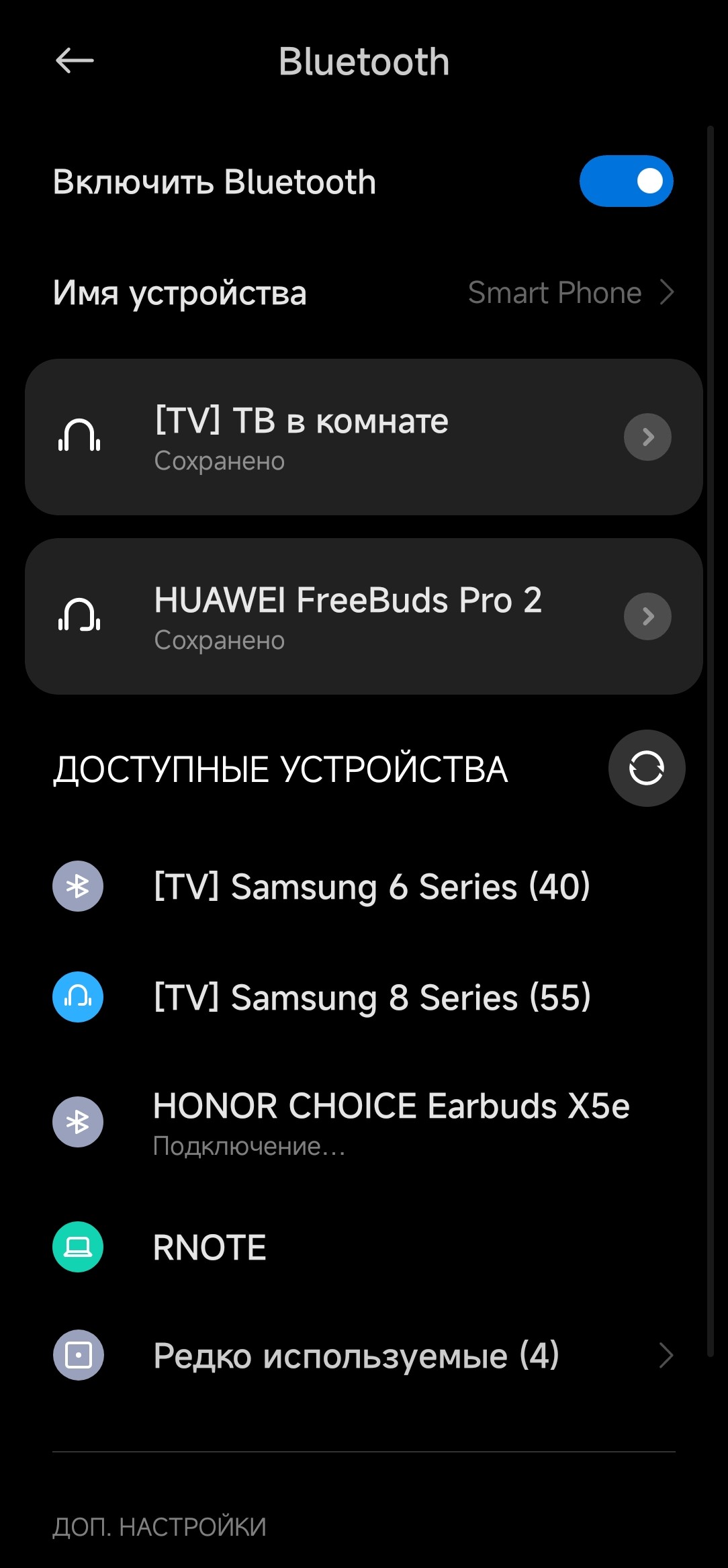Open the device name setting
The image size is (728, 1568).
coord(363,293)
